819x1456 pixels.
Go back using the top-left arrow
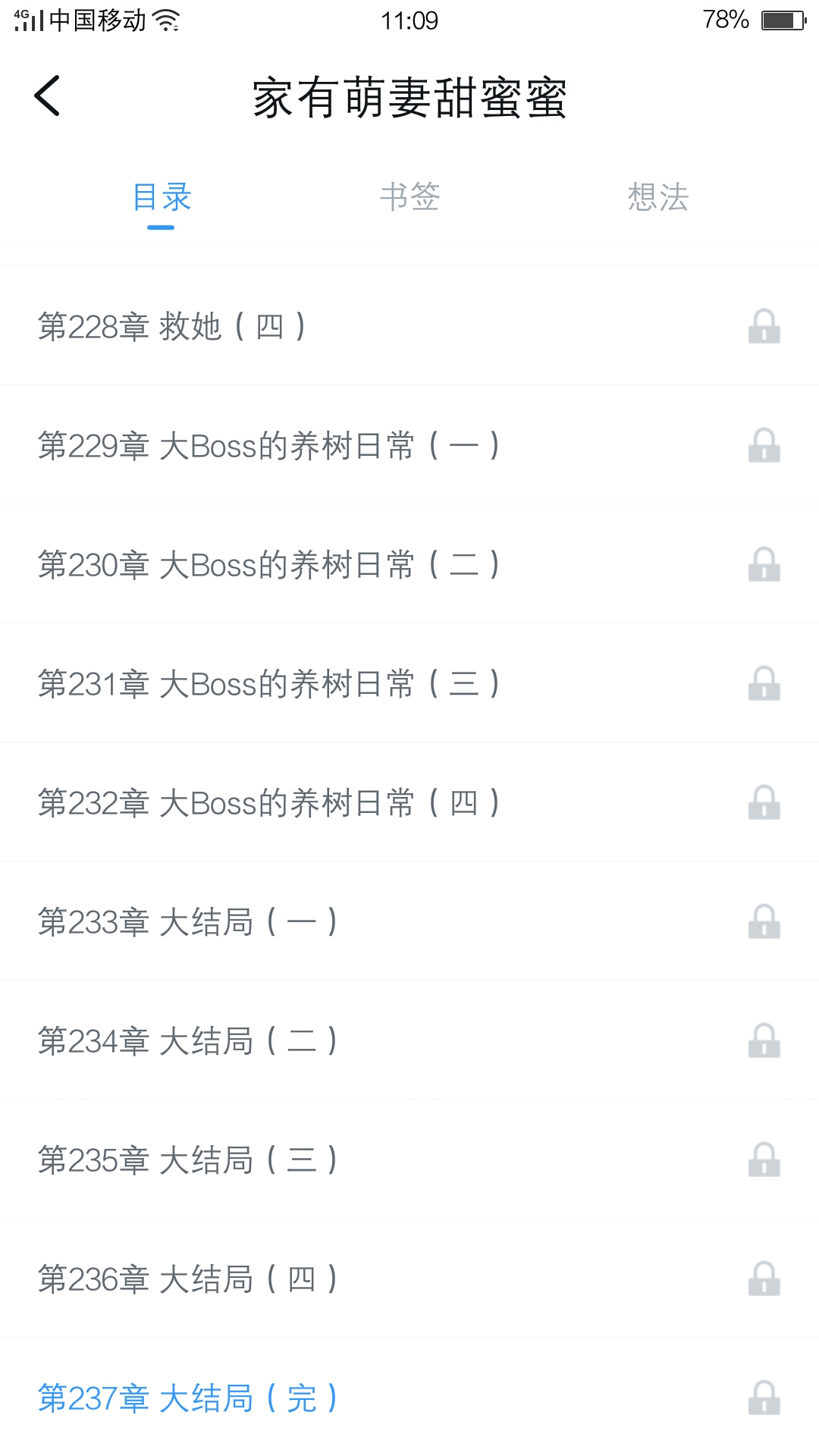point(47,96)
